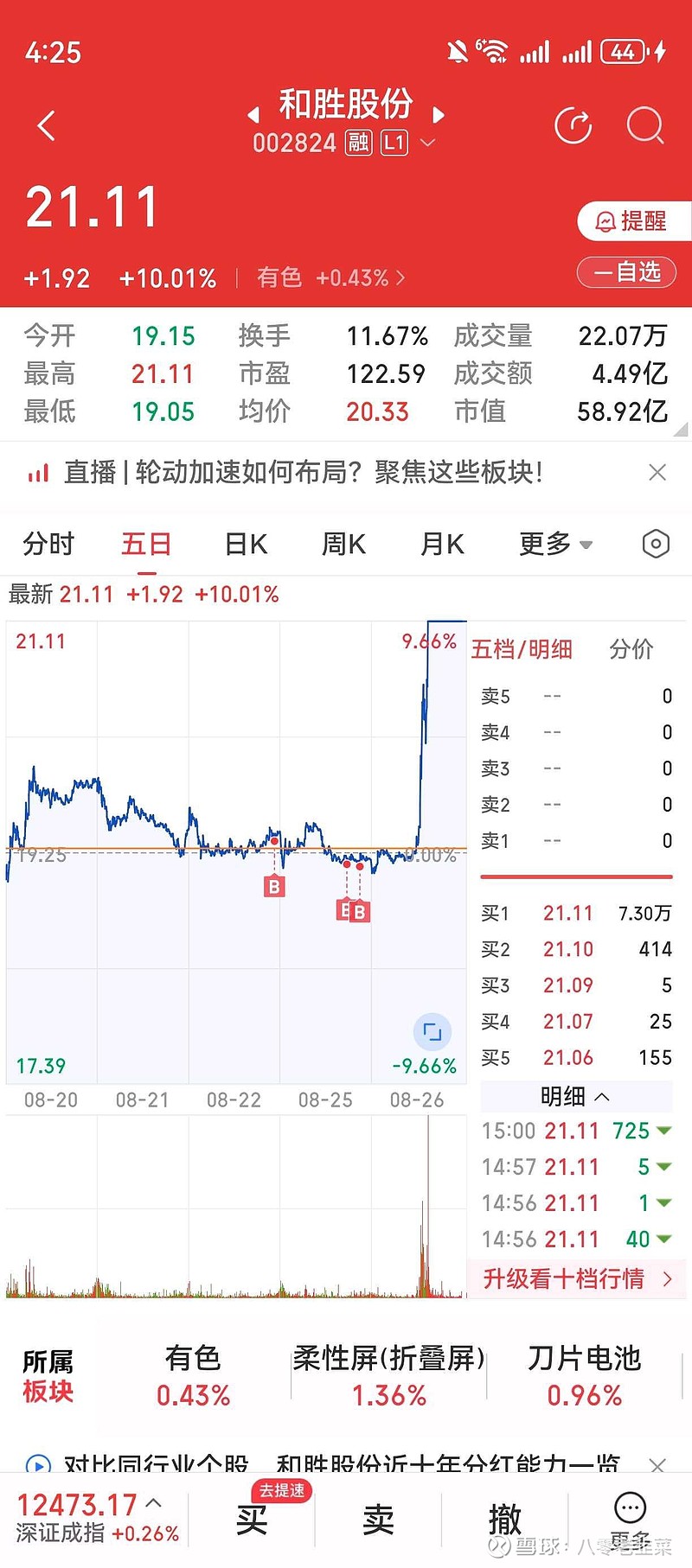Expand chart to fullscreen
692x1568 pixels.
(x=432, y=1031)
